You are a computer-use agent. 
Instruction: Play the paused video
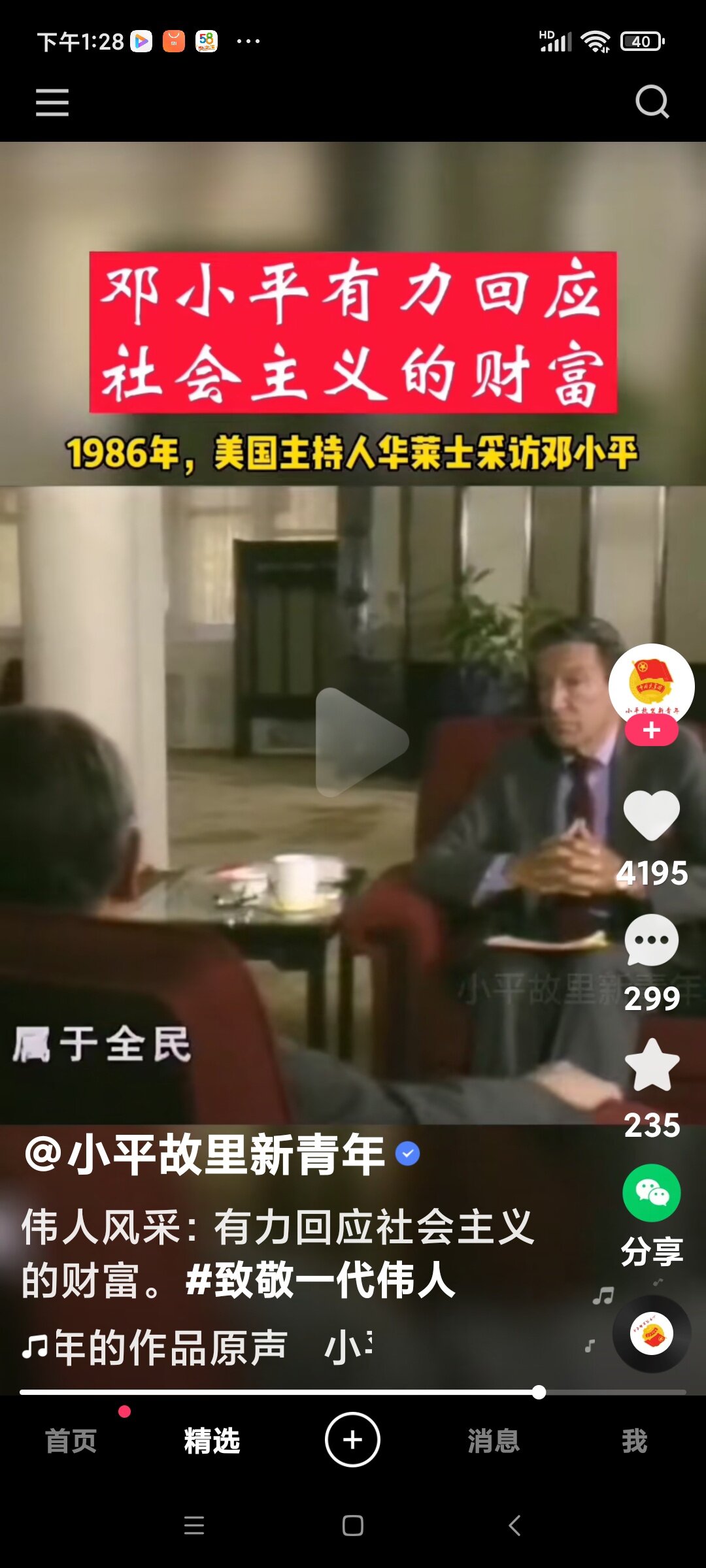(361, 742)
